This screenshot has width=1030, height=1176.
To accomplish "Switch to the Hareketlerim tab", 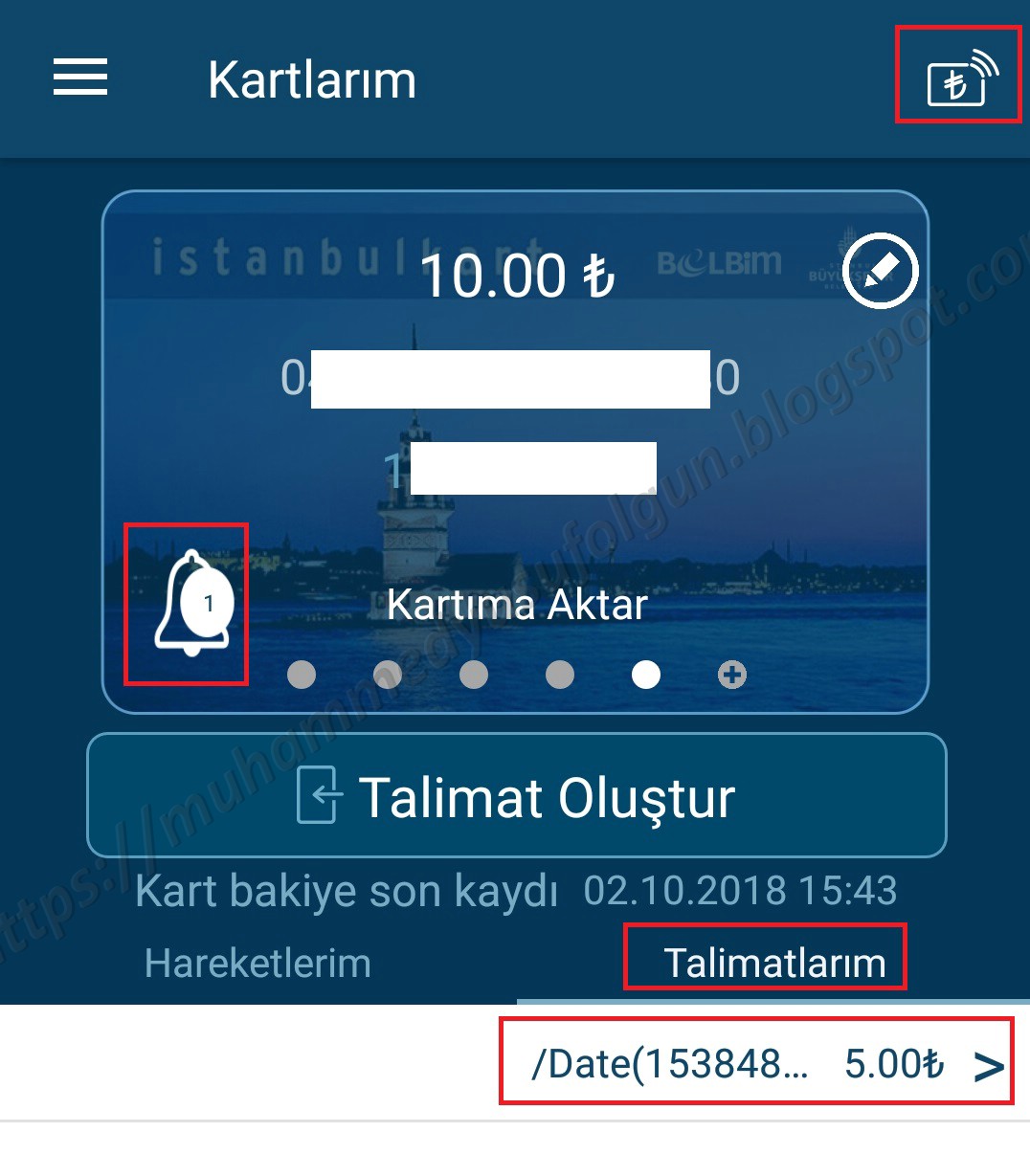I will 257,963.
